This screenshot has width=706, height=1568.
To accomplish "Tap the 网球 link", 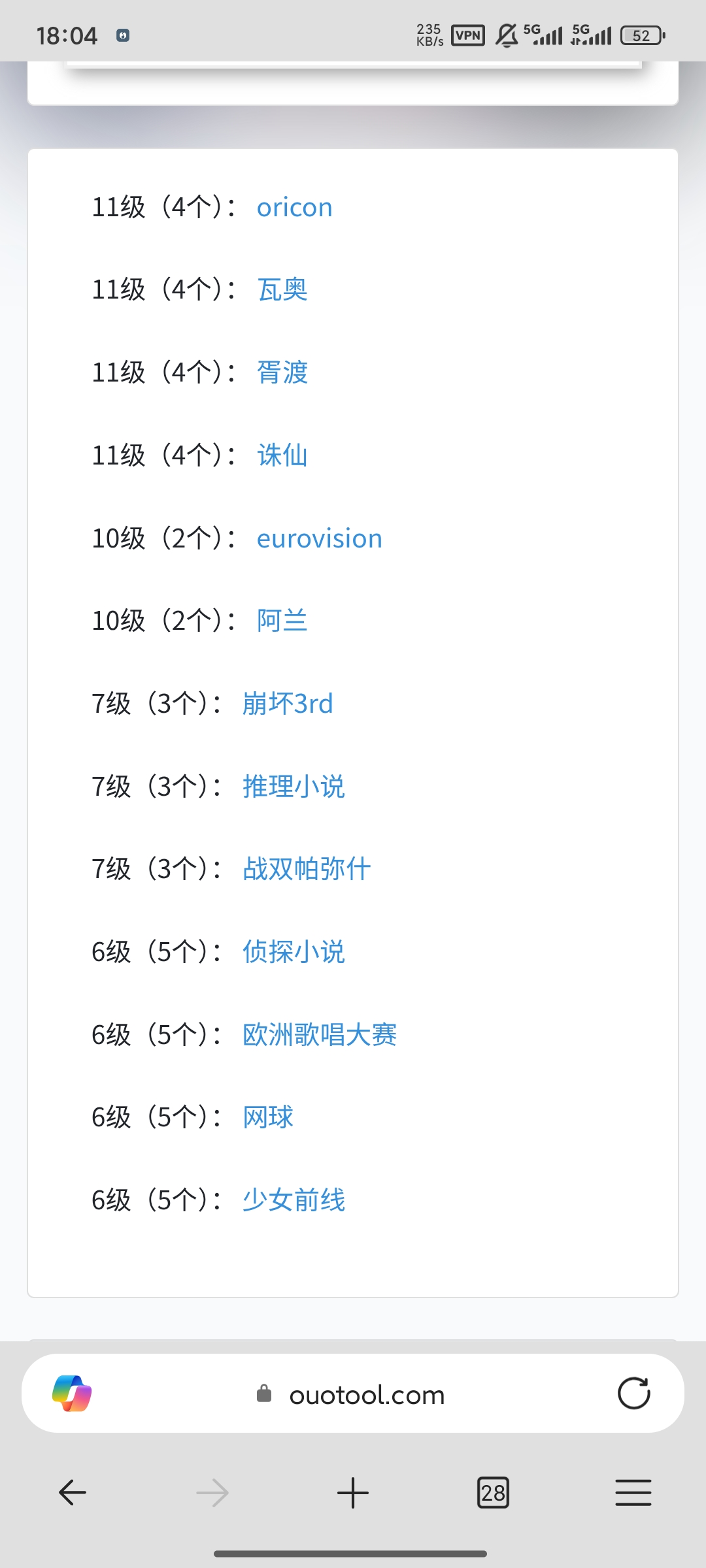I will point(268,1117).
